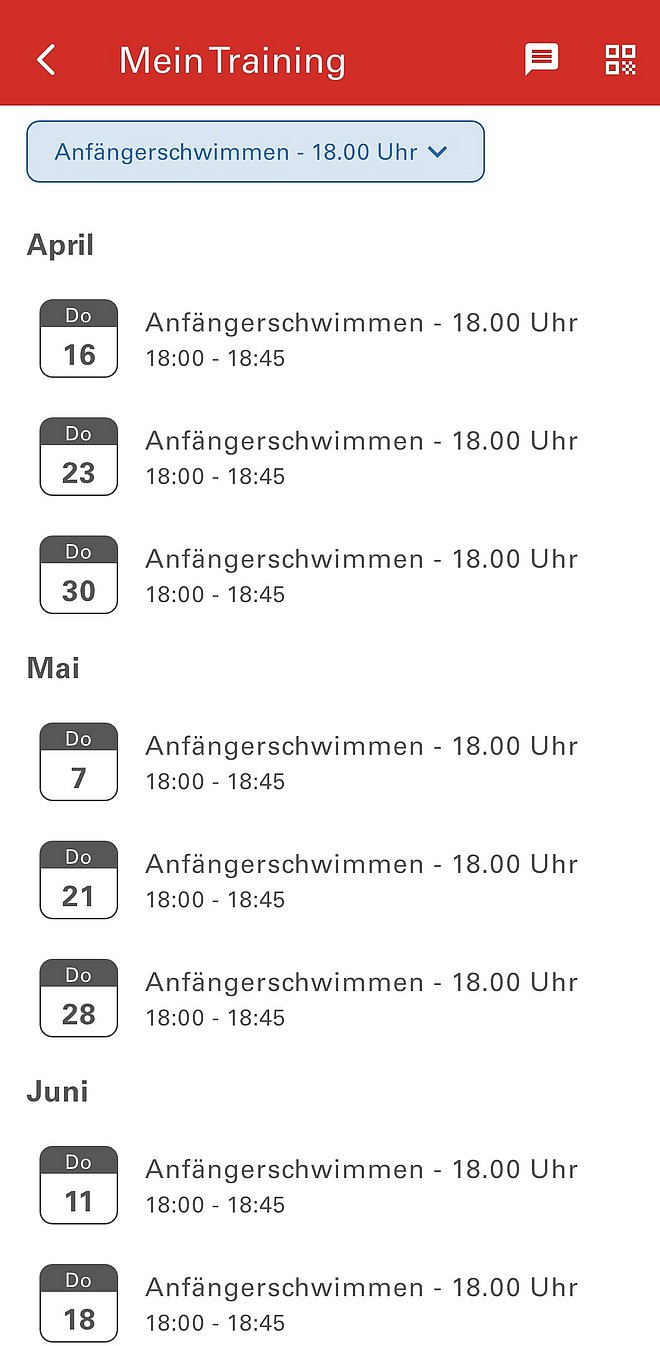Go back from Mein Training
The height and width of the screenshot is (1346, 660).
(x=46, y=60)
